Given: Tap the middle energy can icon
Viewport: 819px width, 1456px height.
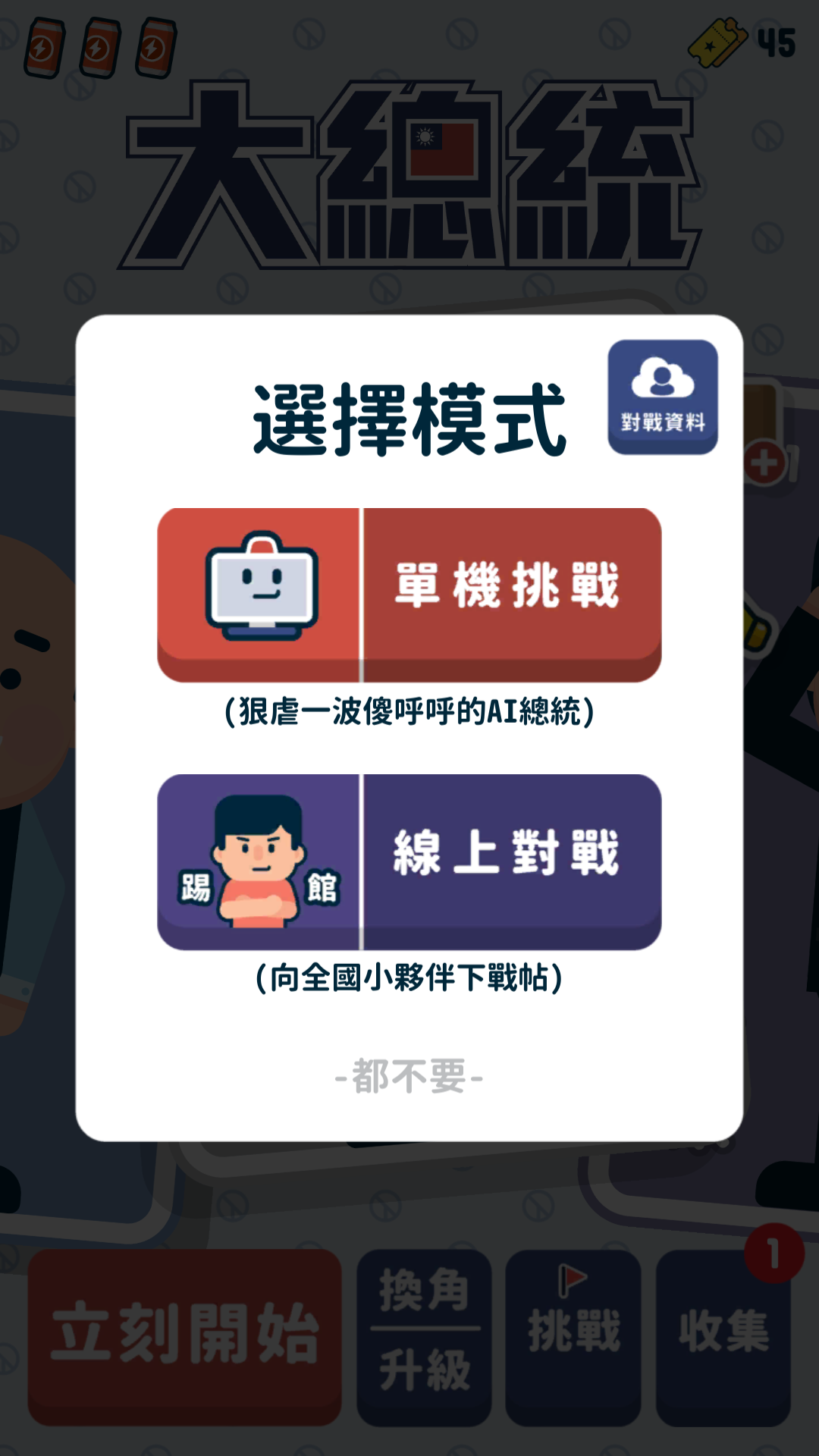Looking at the screenshot, I should point(100,47).
